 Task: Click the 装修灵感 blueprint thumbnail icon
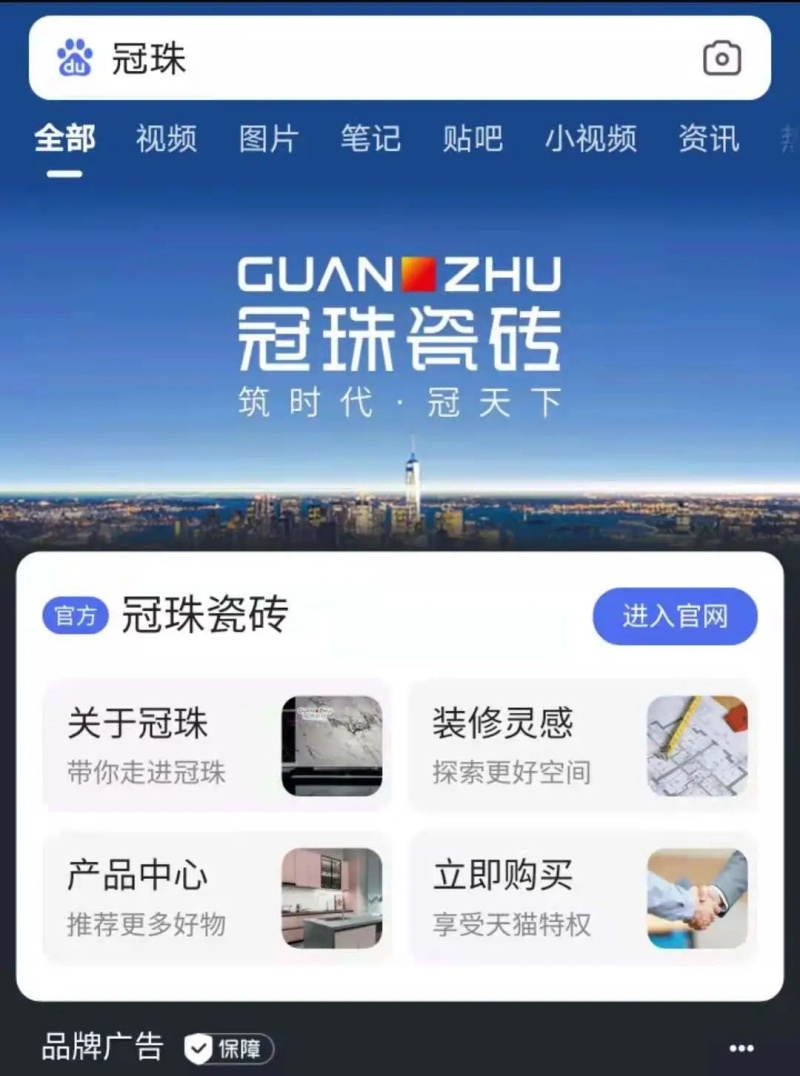pos(699,744)
